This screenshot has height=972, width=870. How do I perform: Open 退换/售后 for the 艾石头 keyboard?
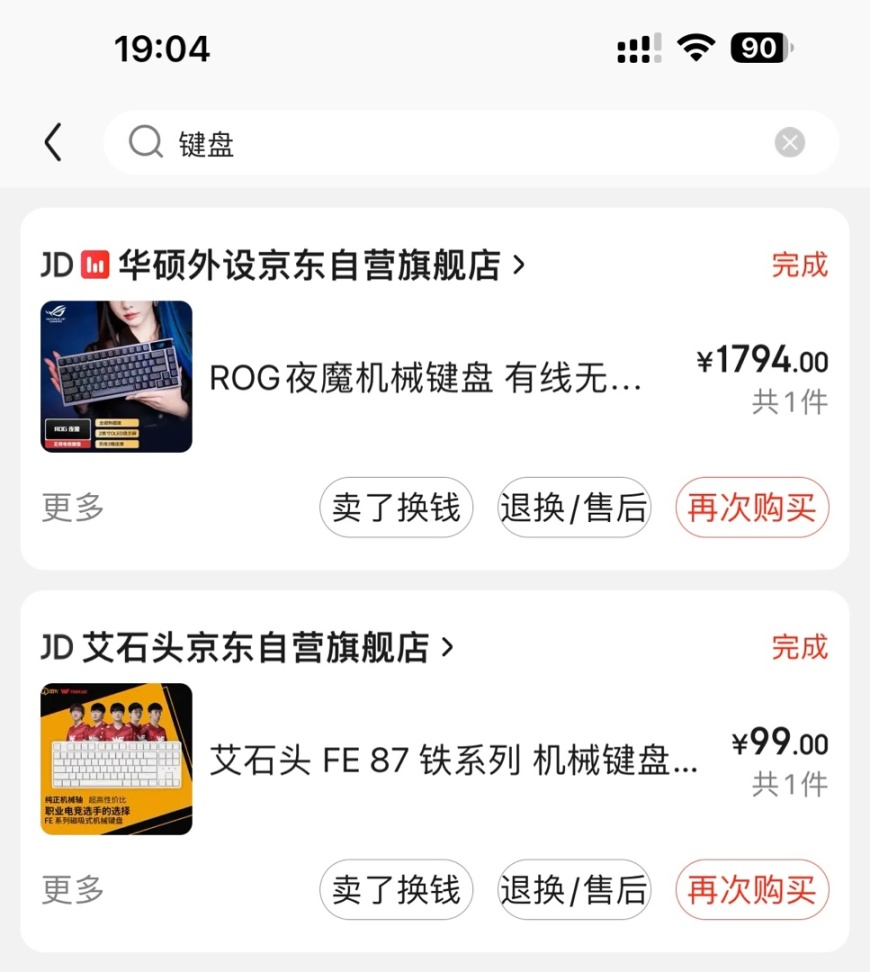(x=575, y=889)
